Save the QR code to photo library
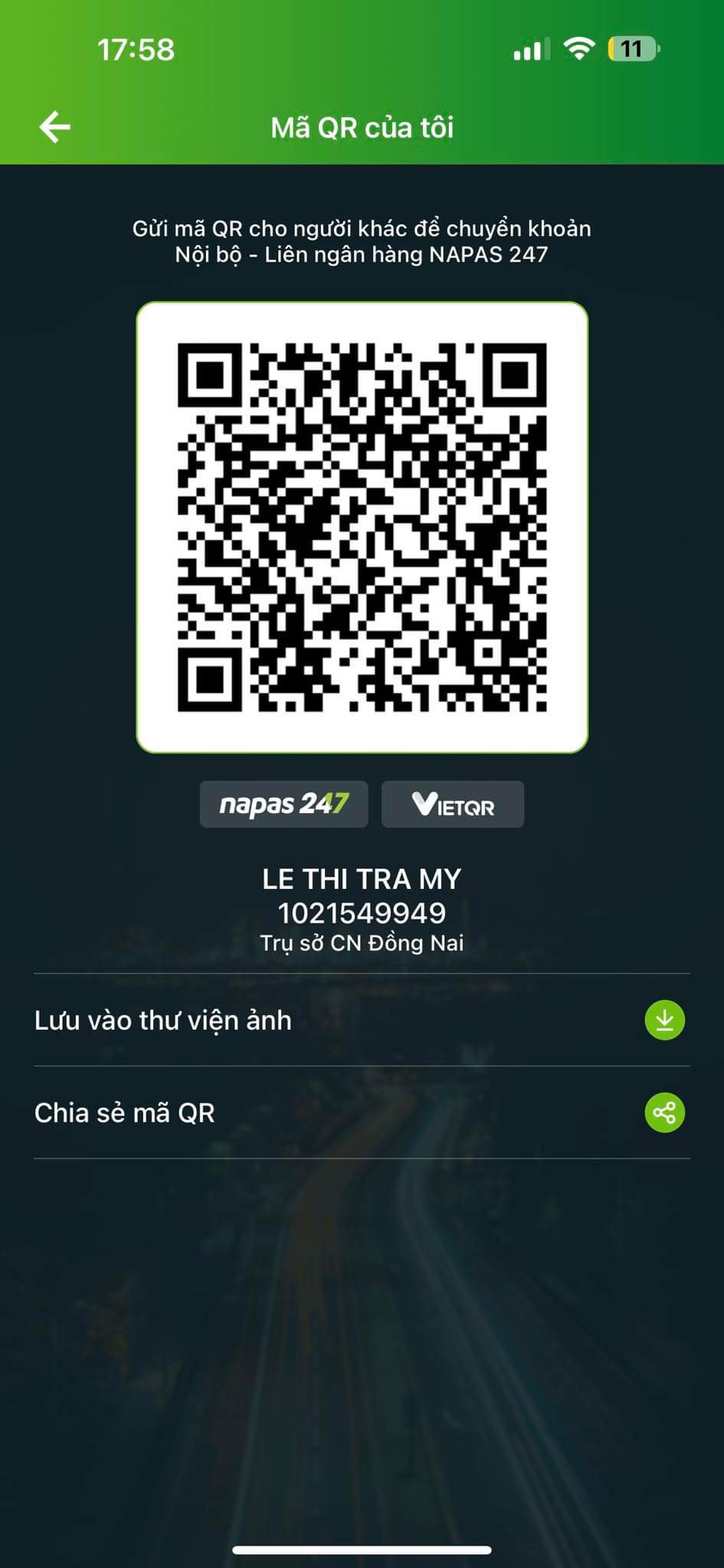This screenshot has width=724, height=1568. pos(362,1020)
